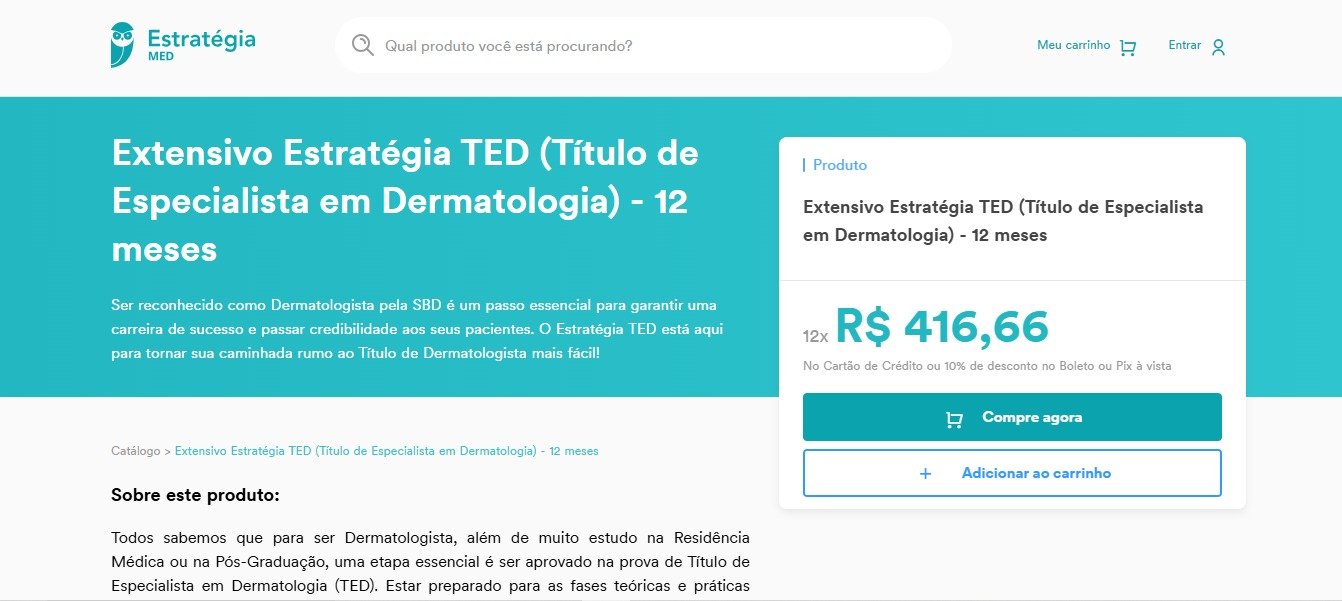Open the Extensivo Estratégia TED breadcrumb link
This screenshot has width=1342, height=601.
[x=386, y=451]
